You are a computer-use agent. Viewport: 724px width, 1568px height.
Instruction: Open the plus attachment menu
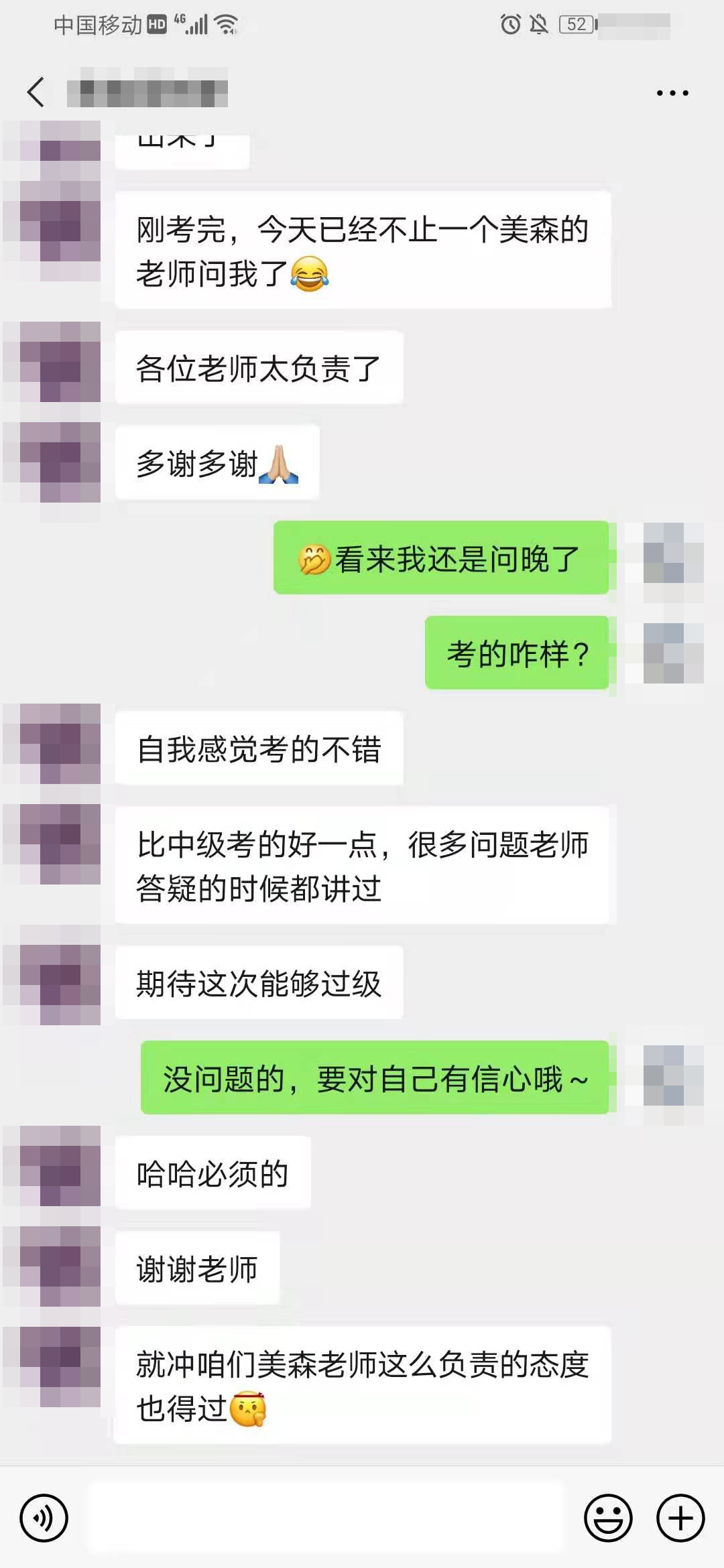pyautogui.click(x=680, y=1518)
